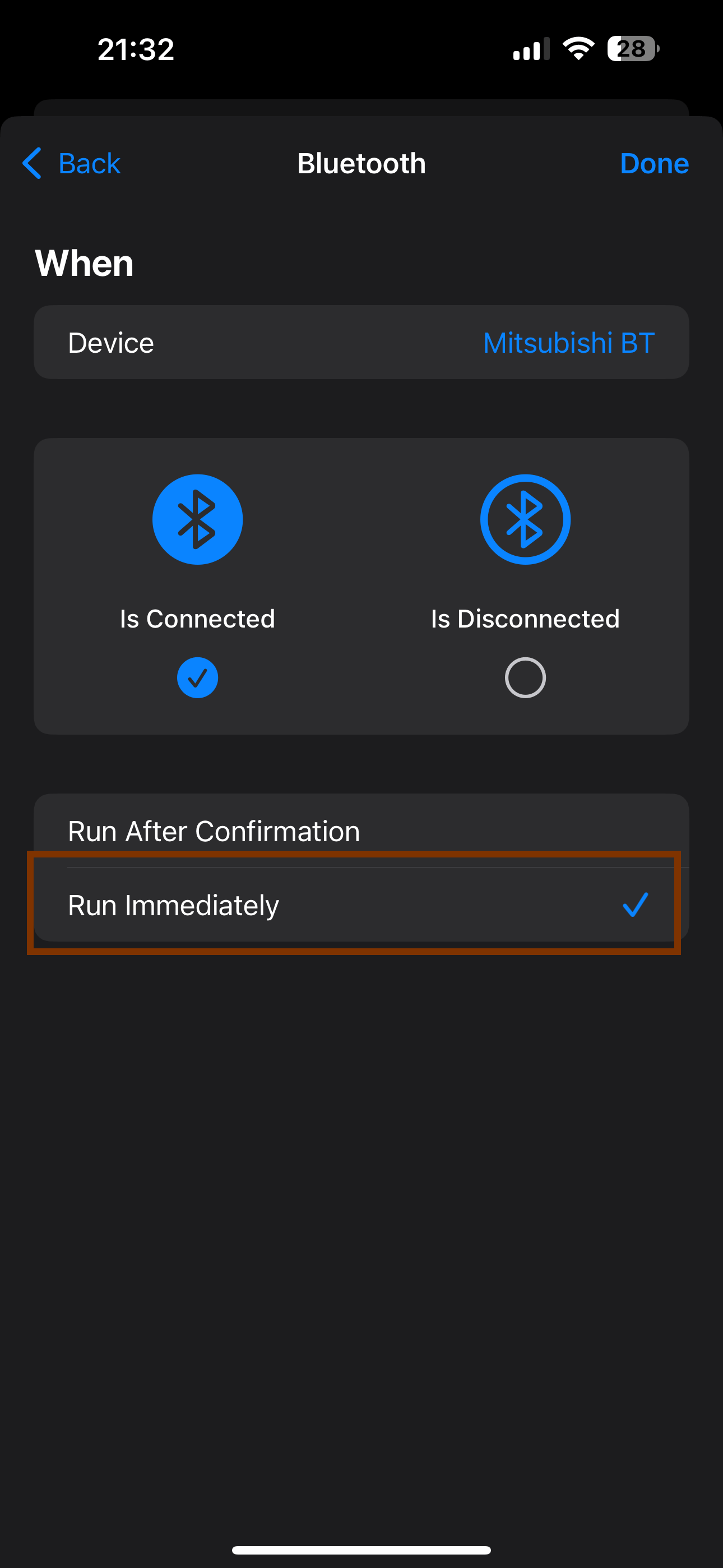Viewport: 723px width, 1568px height.
Task: Select the Is Connected trigger
Action: click(x=198, y=585)
